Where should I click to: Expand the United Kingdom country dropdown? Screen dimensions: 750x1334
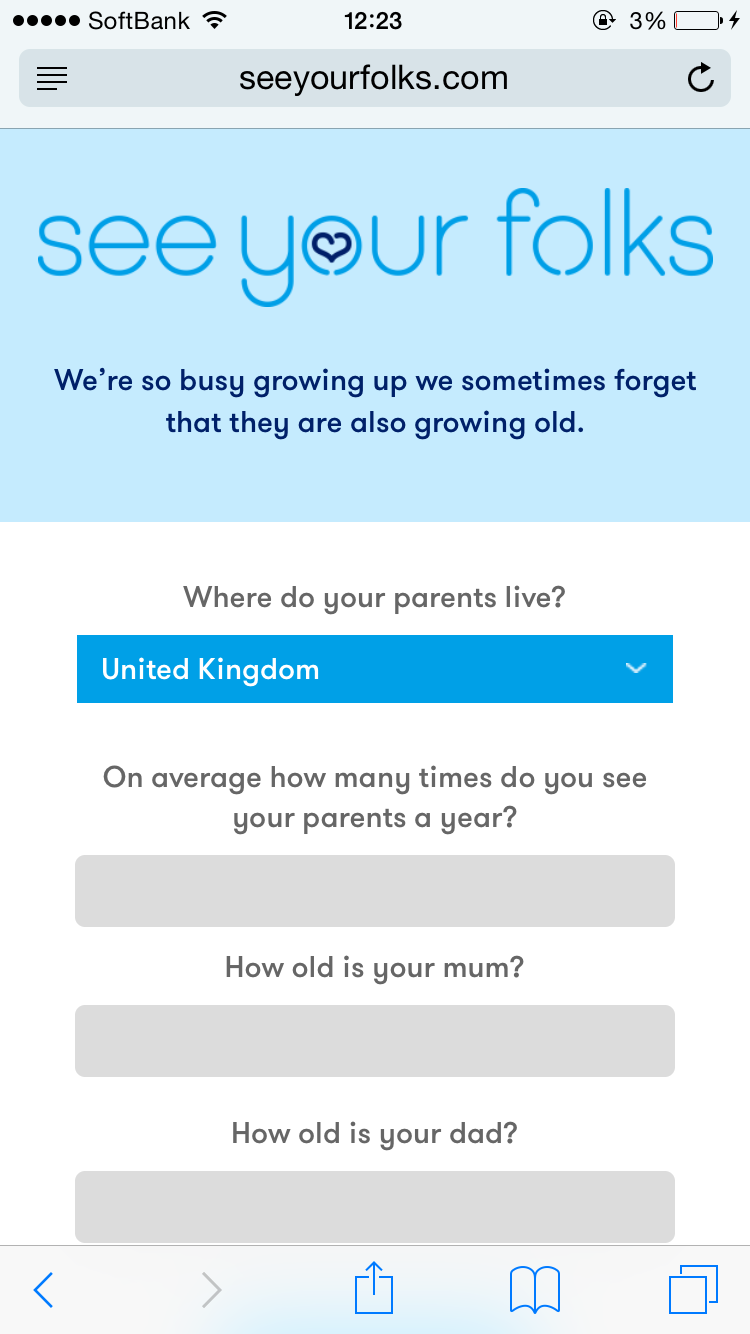[375, 669]
